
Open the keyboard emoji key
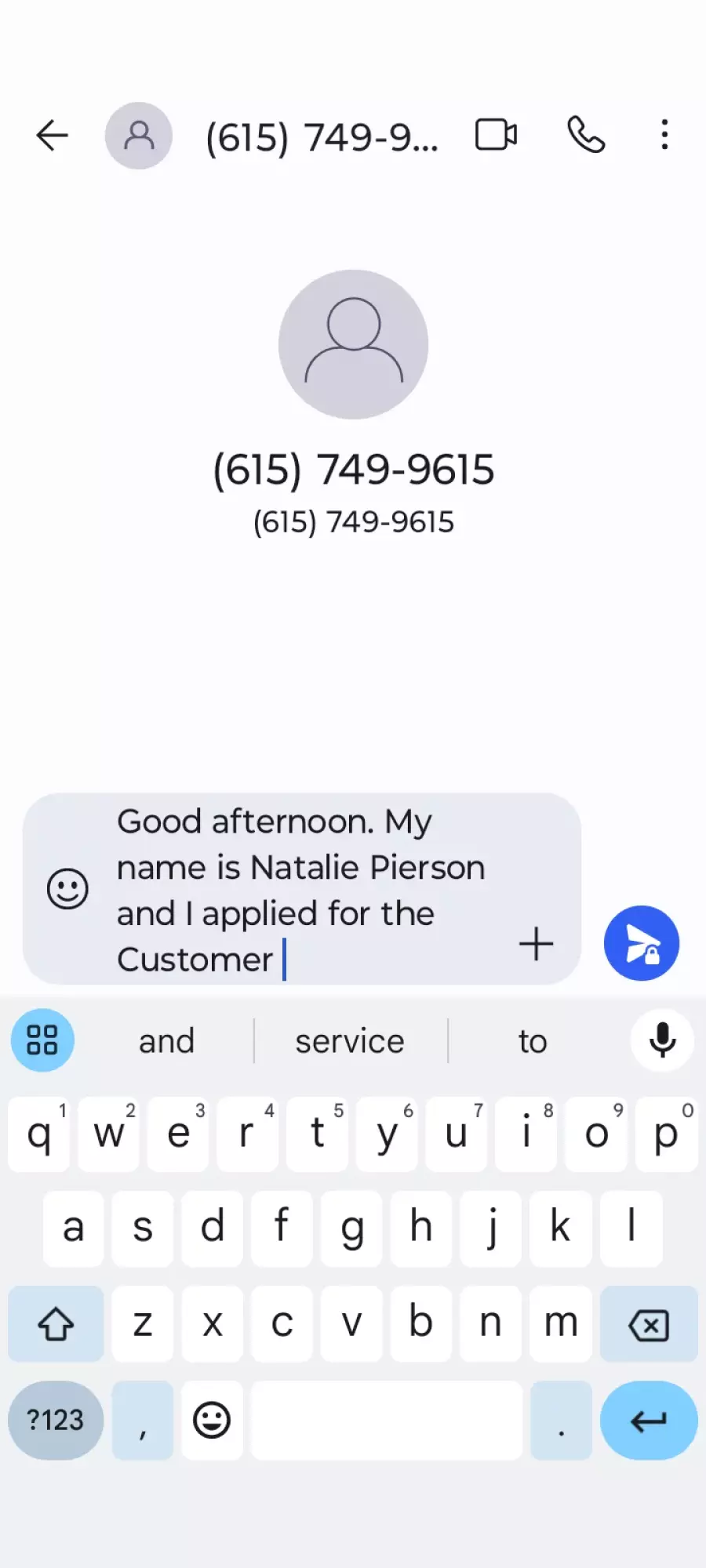coord(212,1420)
